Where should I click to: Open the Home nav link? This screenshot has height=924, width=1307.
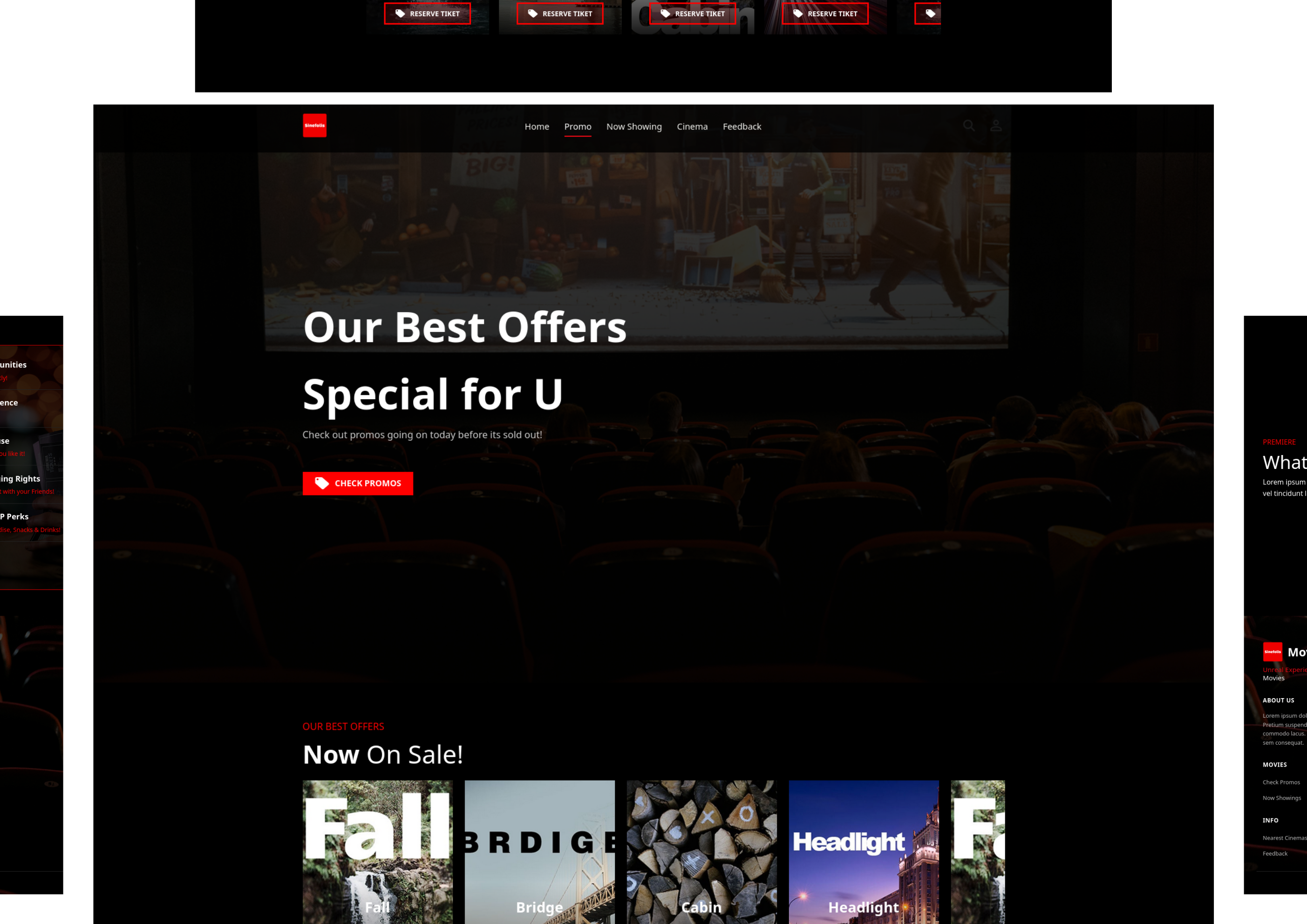tap(536, 126)
